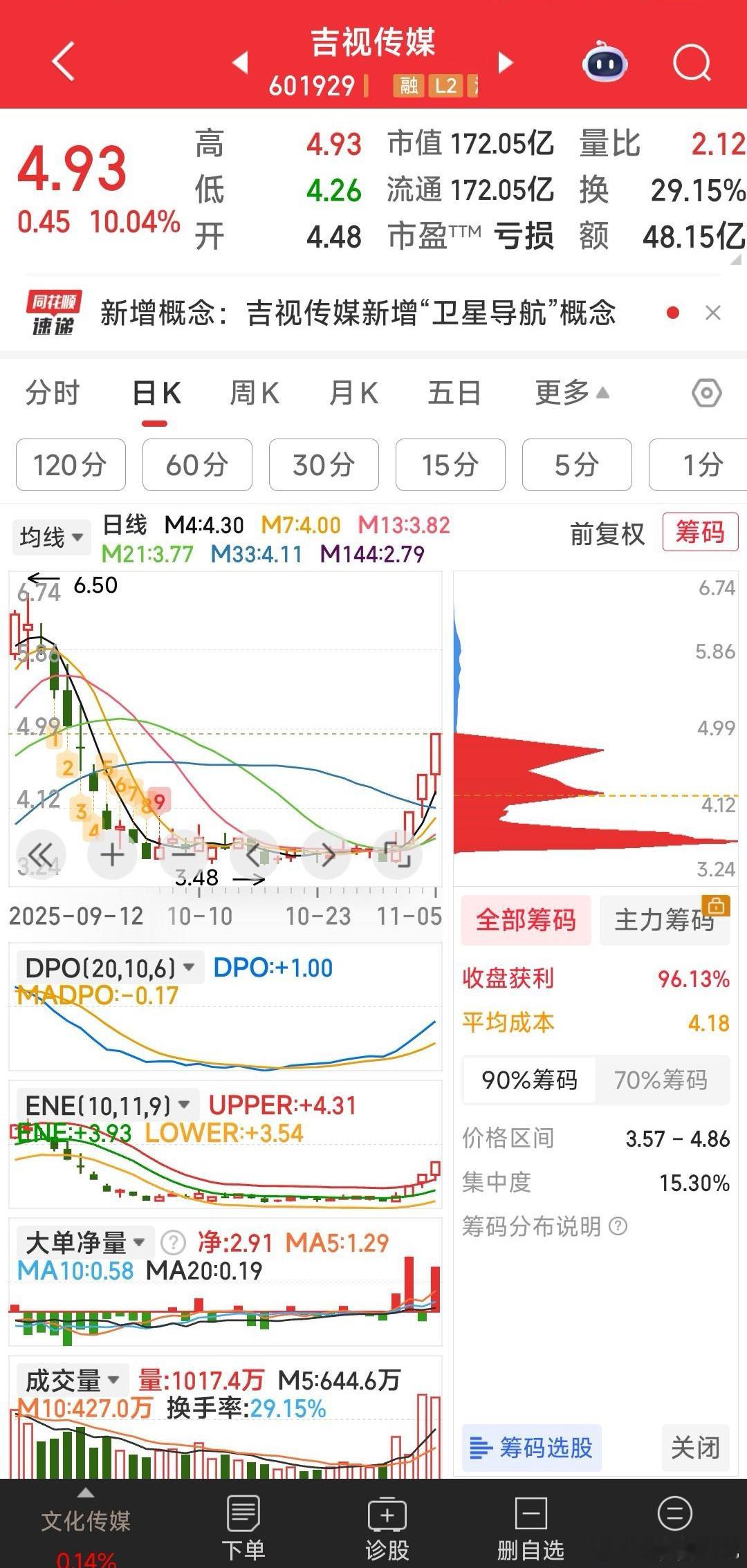Close the chip distribution panel via 关闭

pyautogui.click(x=695, y=1448)
